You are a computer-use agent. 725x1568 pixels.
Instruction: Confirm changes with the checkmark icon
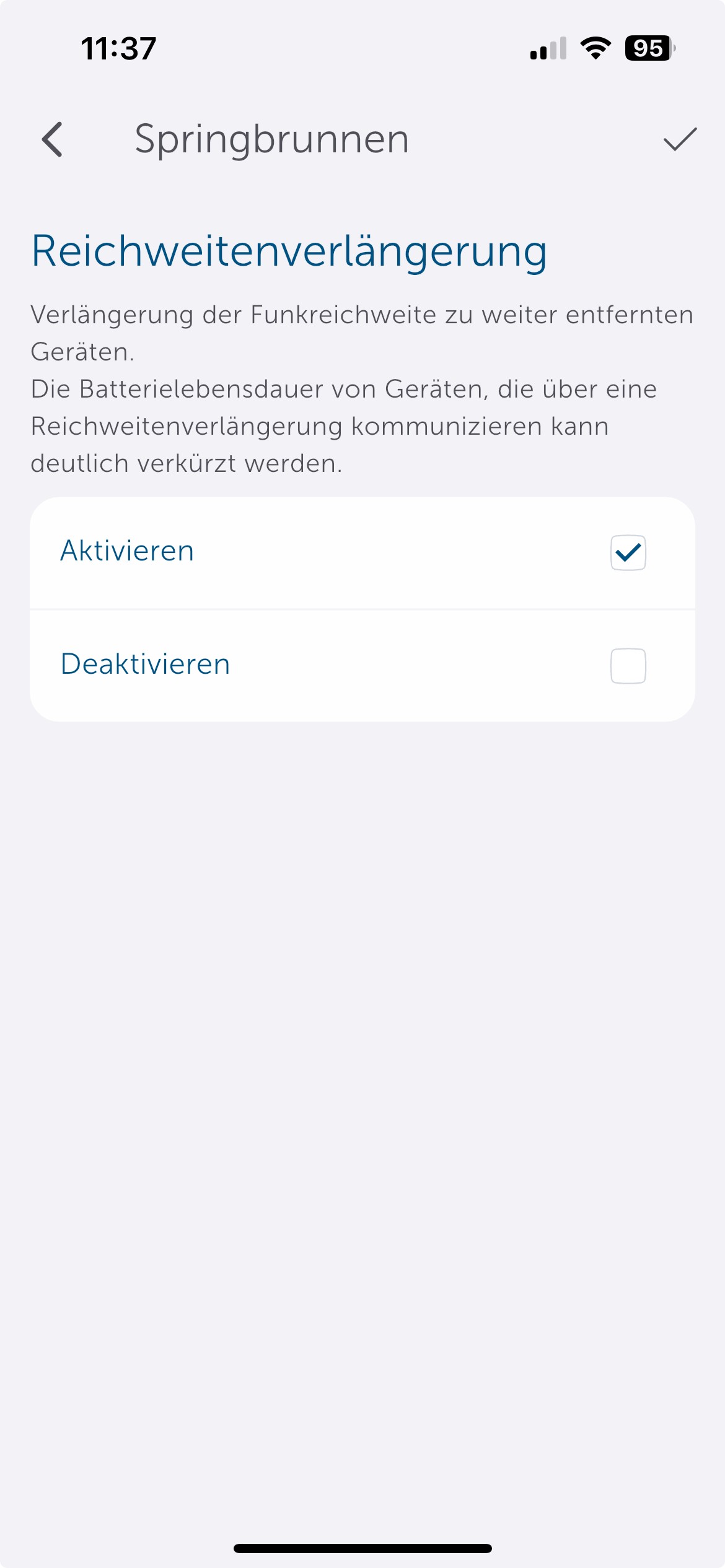pyautogui.click(x=680, y=139)
